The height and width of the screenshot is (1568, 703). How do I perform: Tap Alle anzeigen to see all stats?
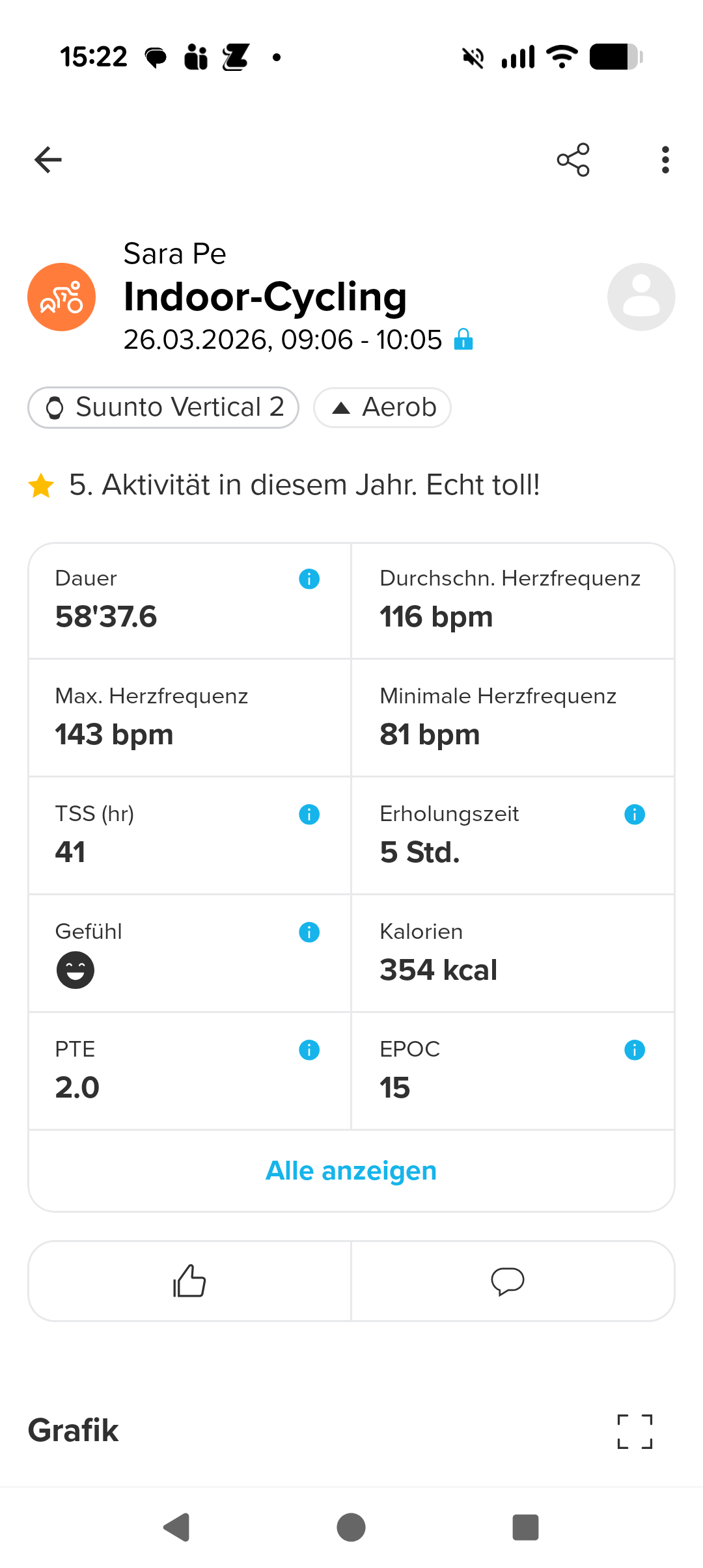click(351, 1171)
